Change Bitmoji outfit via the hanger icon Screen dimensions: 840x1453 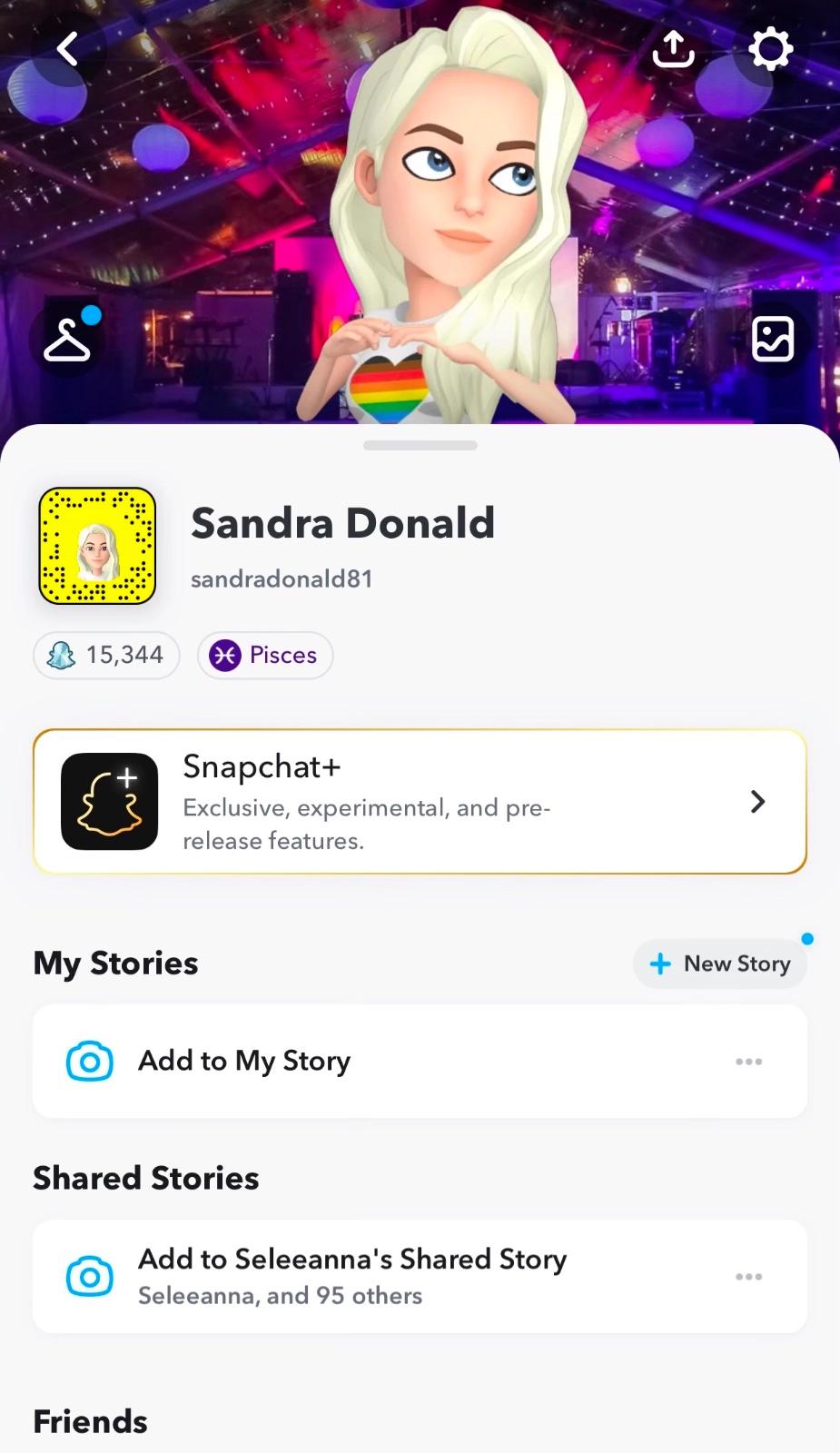coord(68,340)
